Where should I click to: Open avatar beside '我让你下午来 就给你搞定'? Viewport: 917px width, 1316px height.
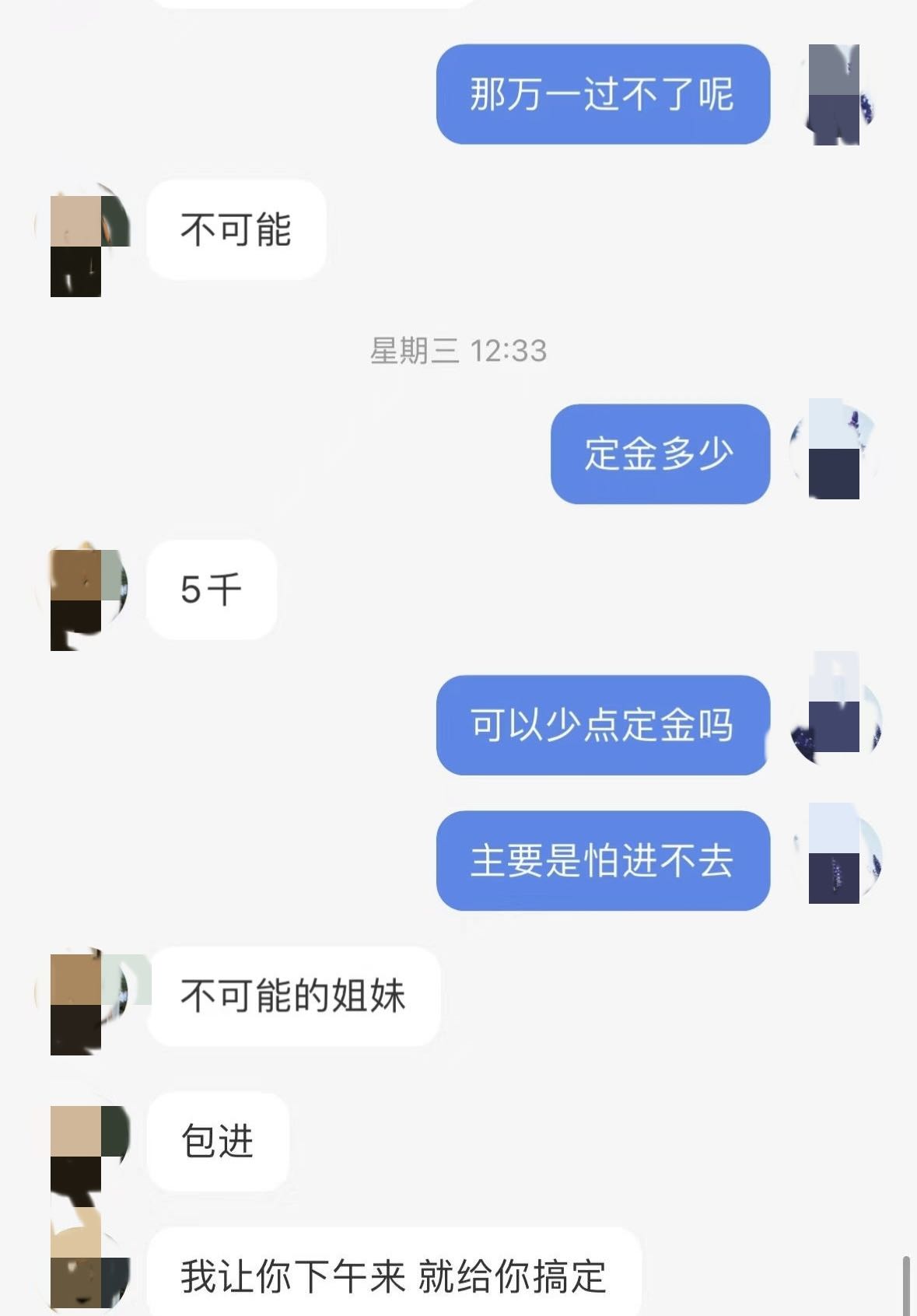tap(82, 1269)
